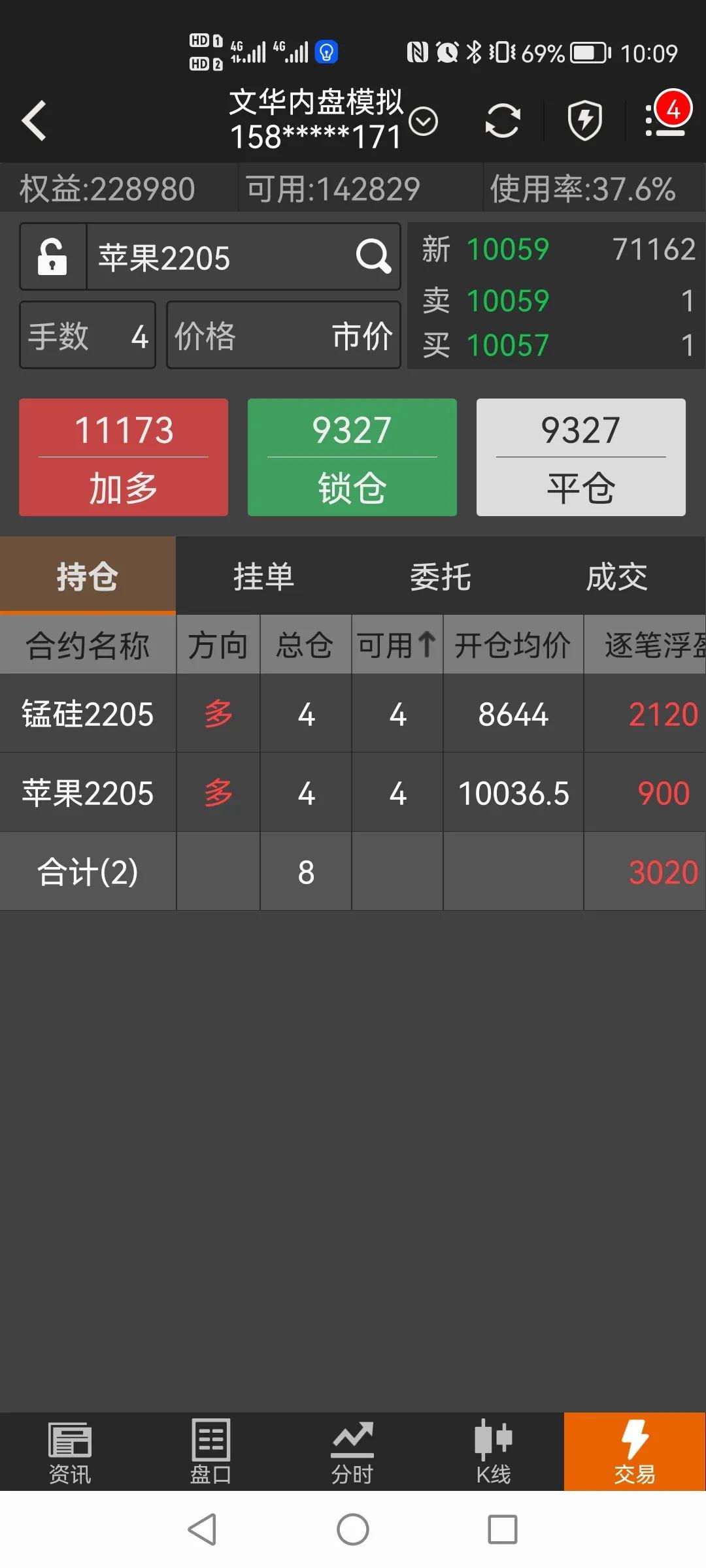This screenshot has height=1568, width=706.
Task: Edit the 手数 lot quantity field
Action: (88, 335)
